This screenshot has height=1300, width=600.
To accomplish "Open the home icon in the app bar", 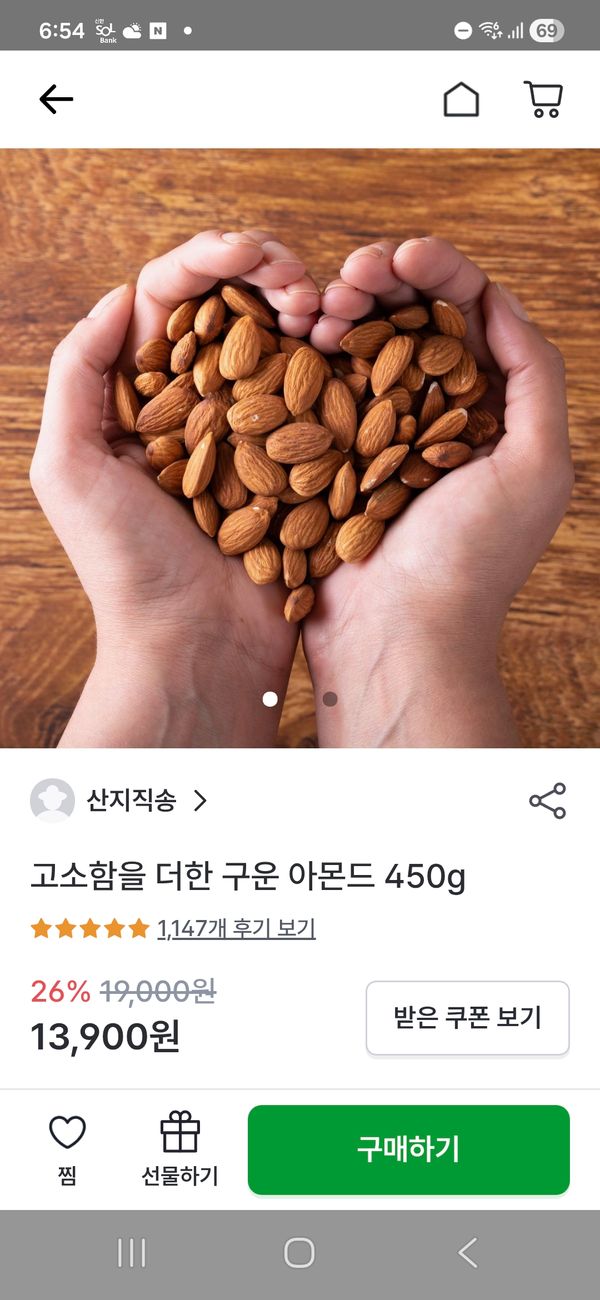I will point(461,99).
